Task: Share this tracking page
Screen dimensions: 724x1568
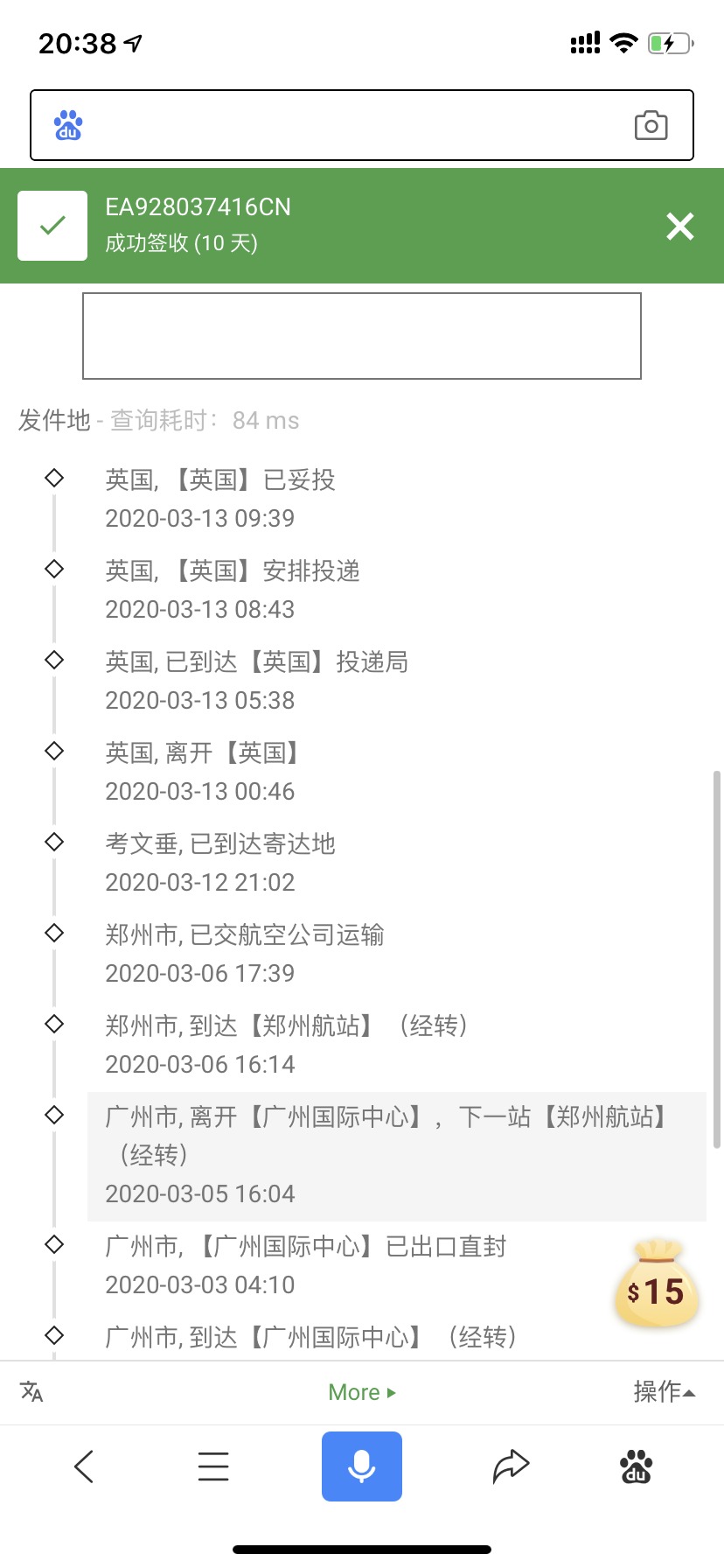Action: [x=511, y=1466]
